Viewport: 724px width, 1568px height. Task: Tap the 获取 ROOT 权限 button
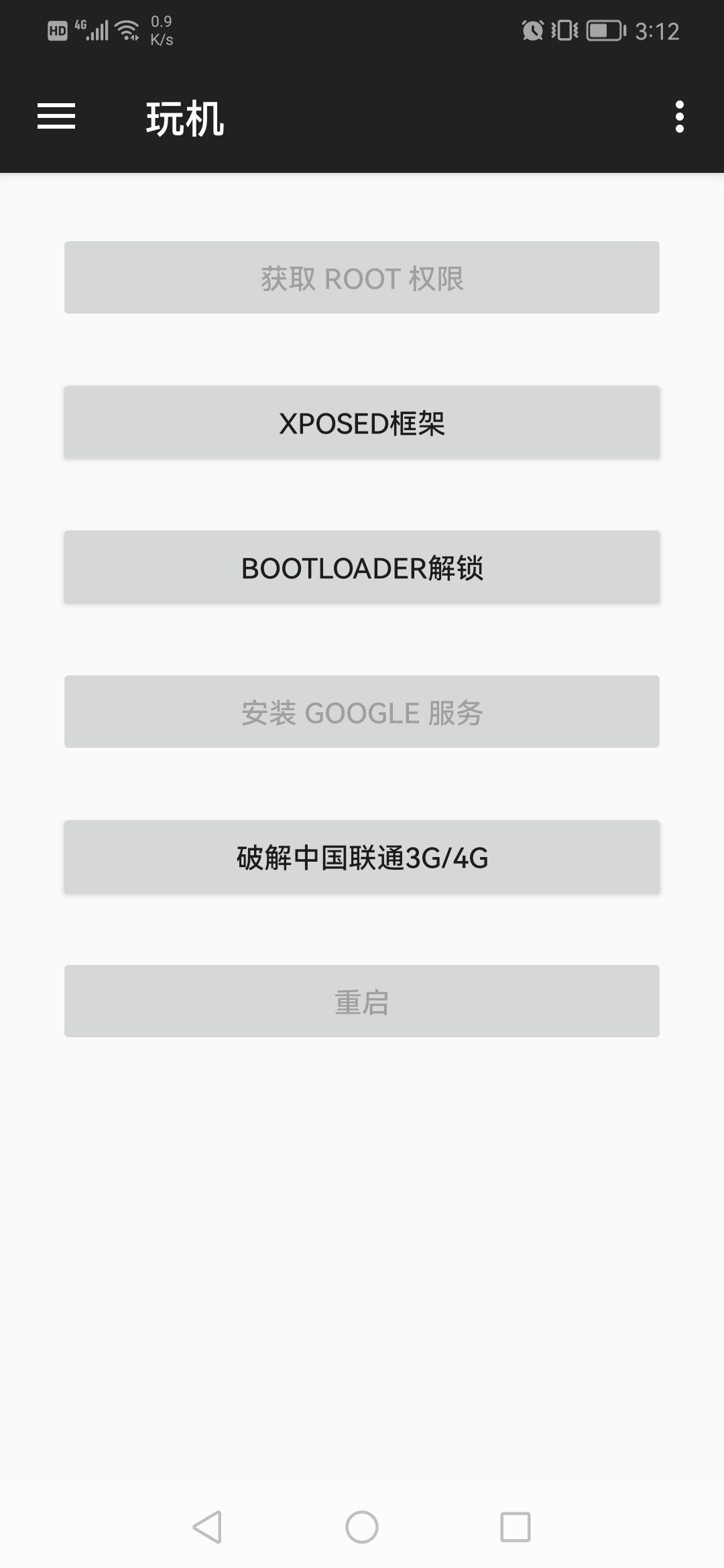pyautogui.click(x=362, y=277)
